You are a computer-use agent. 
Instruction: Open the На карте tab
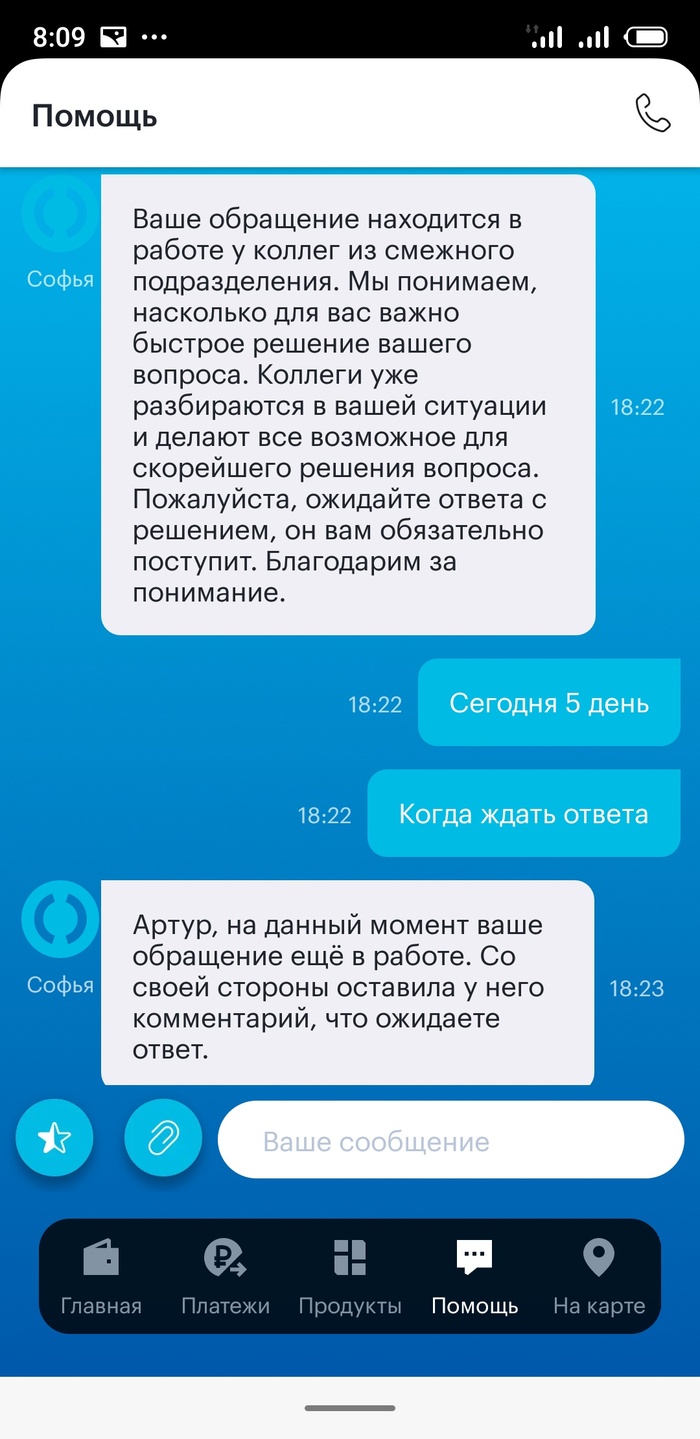click(x=599, y=1276)
